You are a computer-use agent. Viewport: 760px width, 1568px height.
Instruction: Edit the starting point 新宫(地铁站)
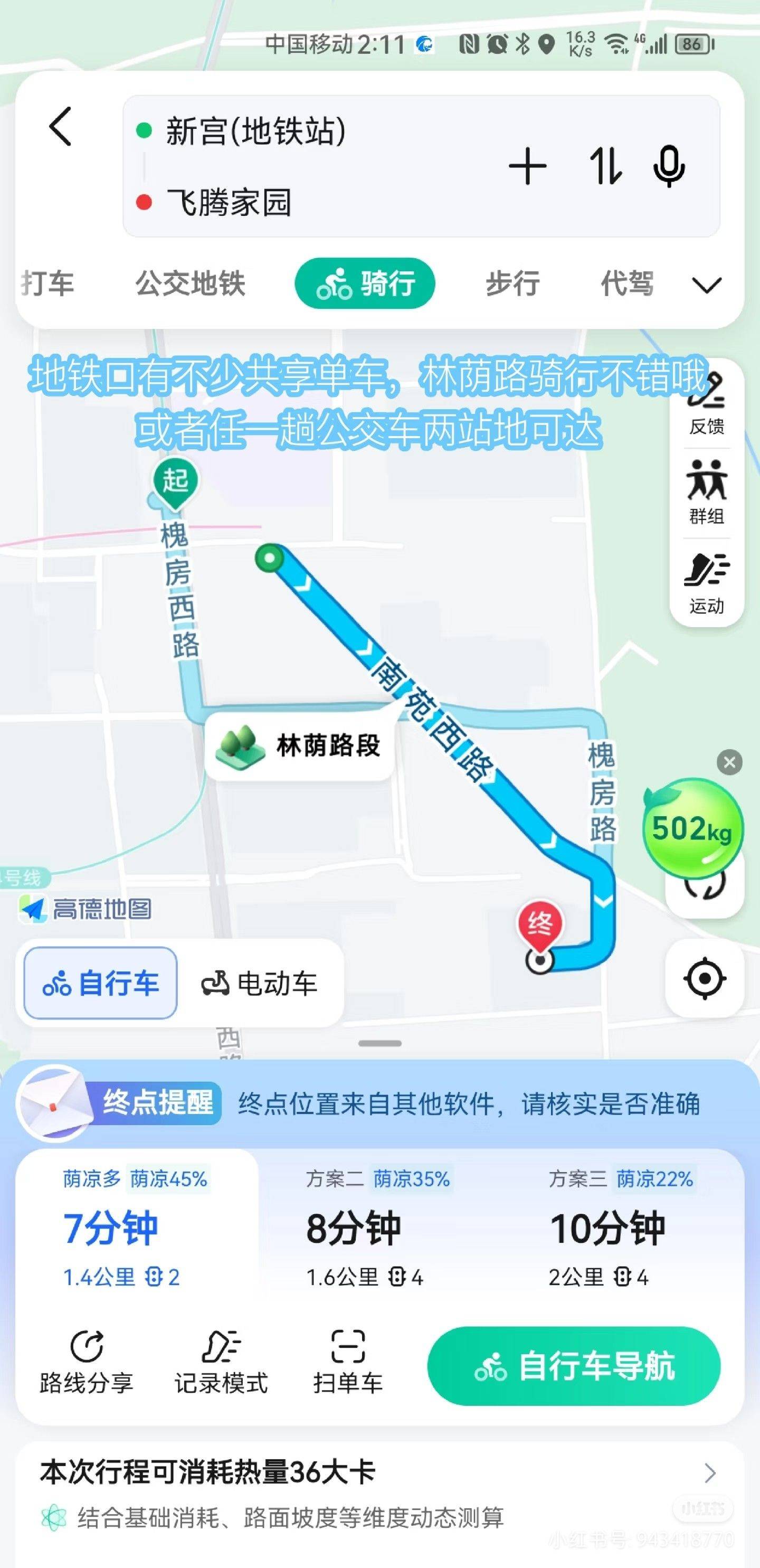point(256,131)
